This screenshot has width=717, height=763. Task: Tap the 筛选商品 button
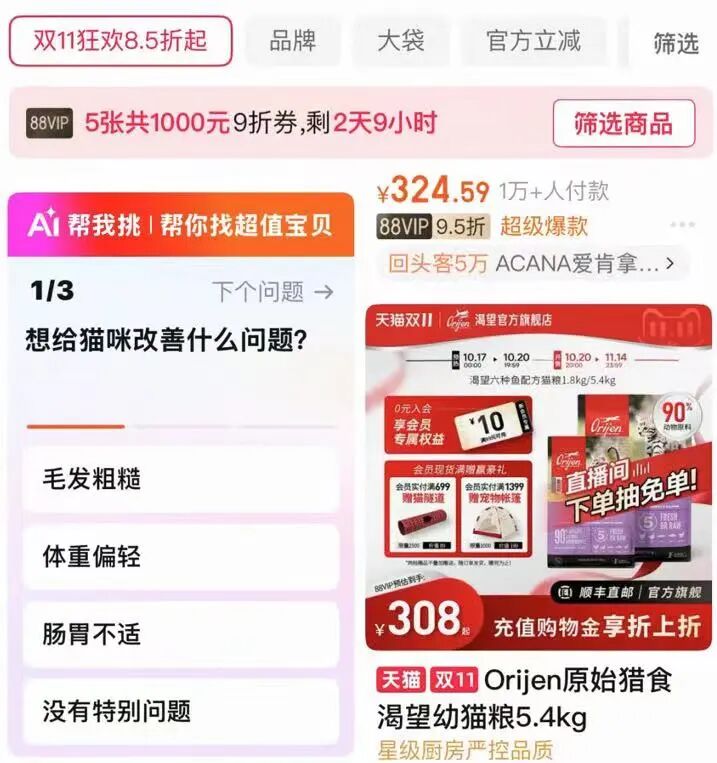tap(623, 123)
